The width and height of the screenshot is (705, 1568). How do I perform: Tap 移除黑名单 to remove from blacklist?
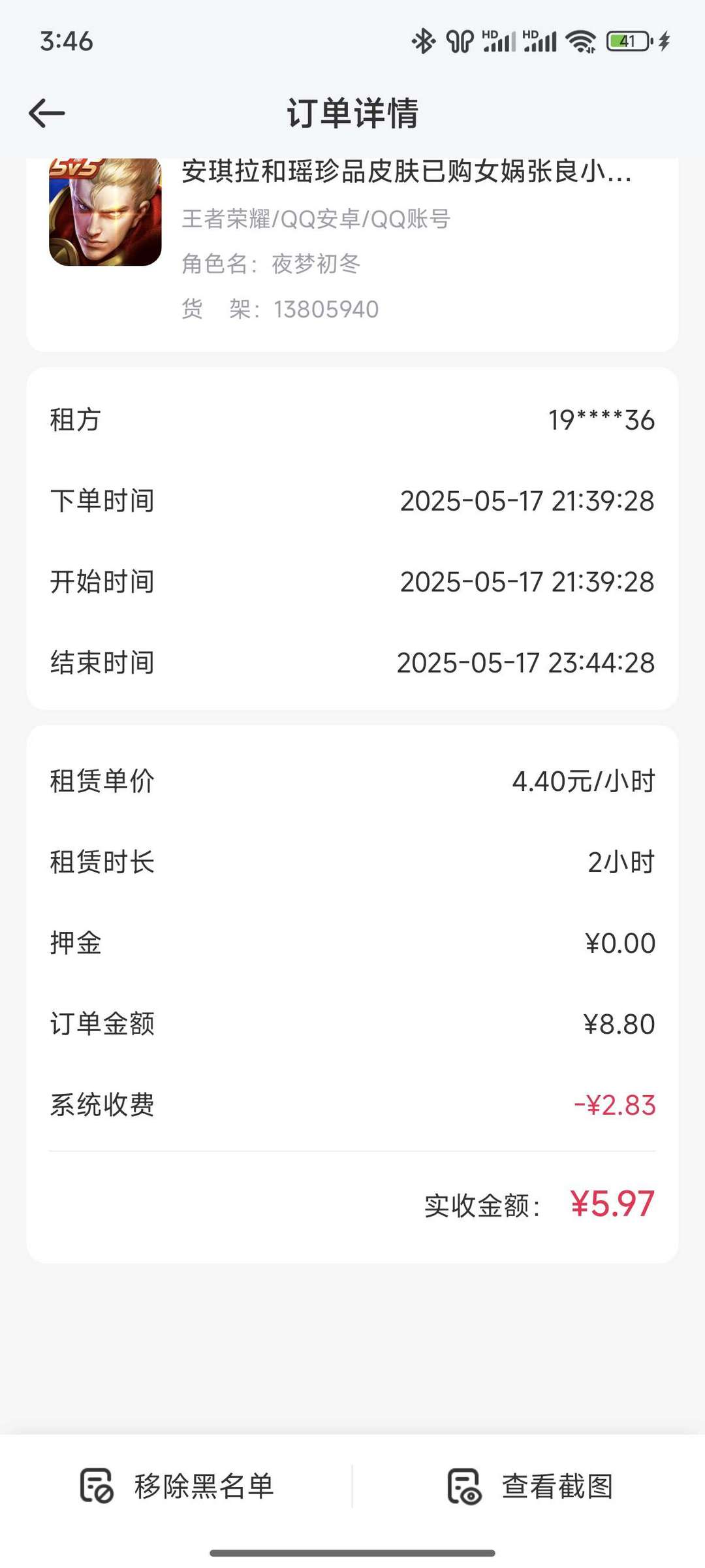point(176,1486)
